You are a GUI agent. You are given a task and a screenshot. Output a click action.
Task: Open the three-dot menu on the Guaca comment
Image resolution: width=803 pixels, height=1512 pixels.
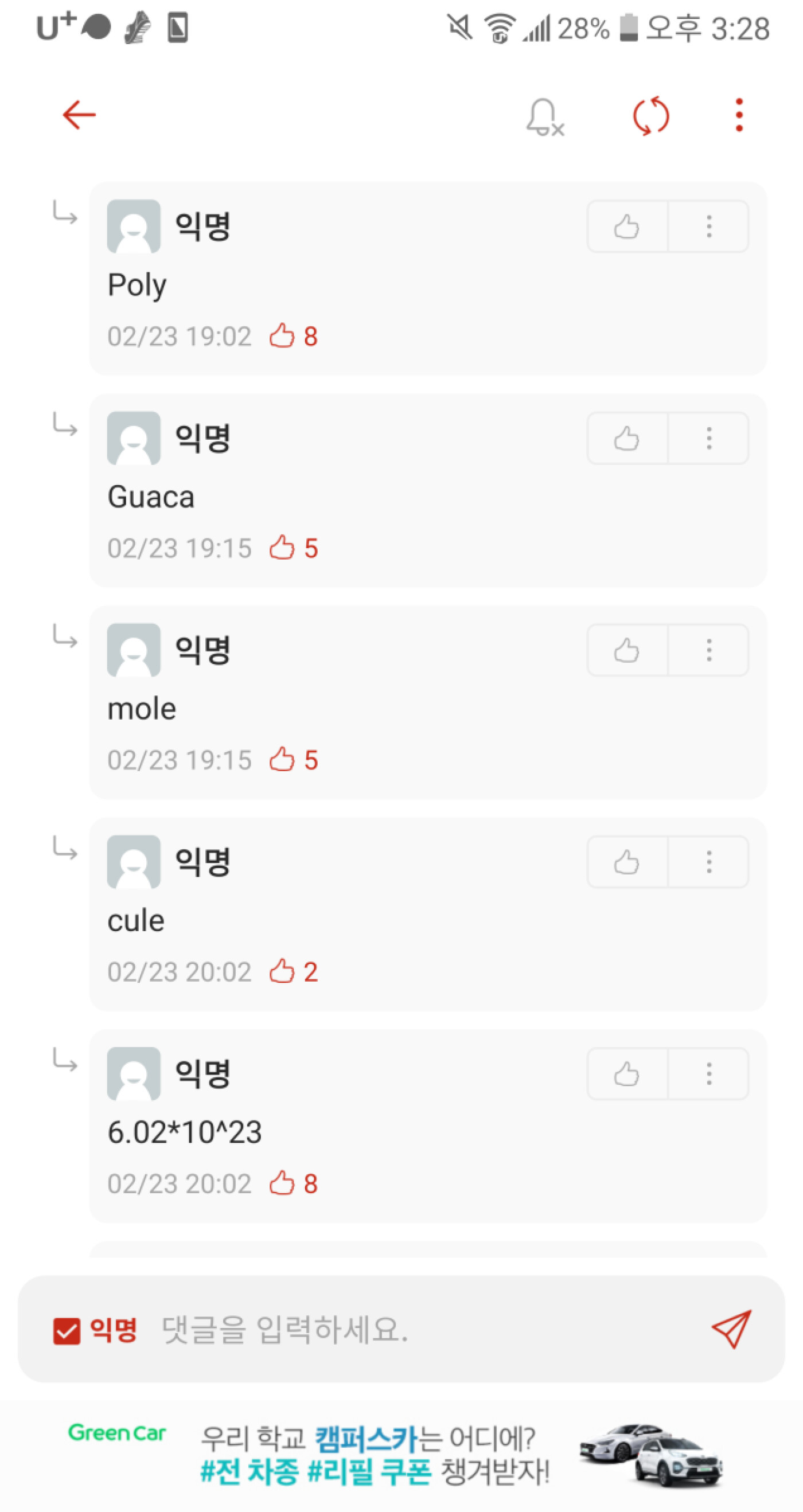(x=708, y=438)
